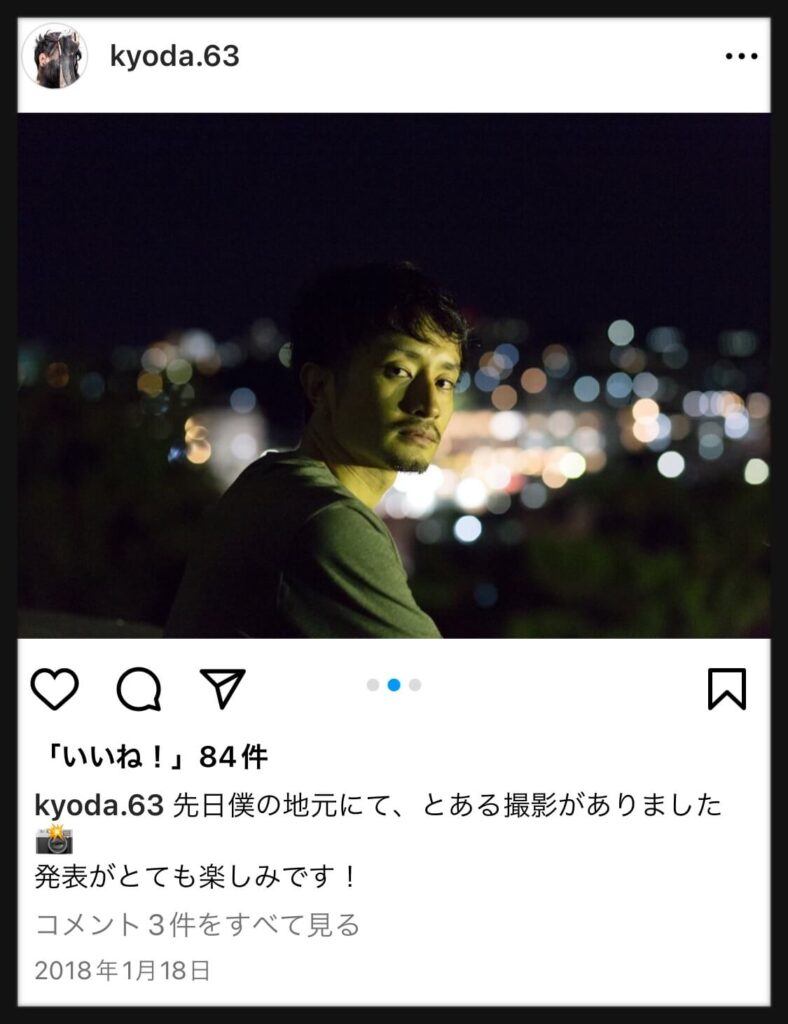
Task: Open the post's overflow menu
Action: pos(741,56)
